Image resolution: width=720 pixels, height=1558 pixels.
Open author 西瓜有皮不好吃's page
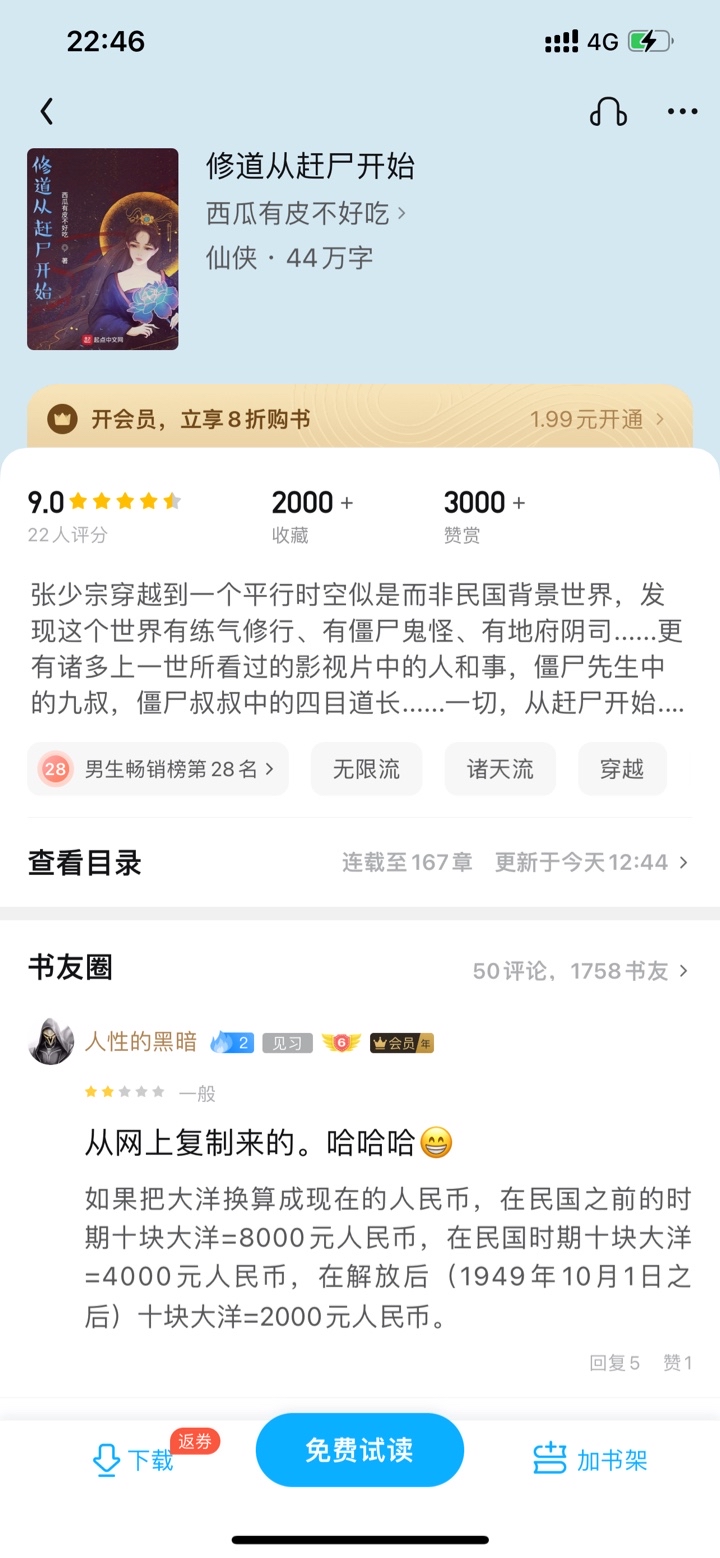click(x=305, y=213)
